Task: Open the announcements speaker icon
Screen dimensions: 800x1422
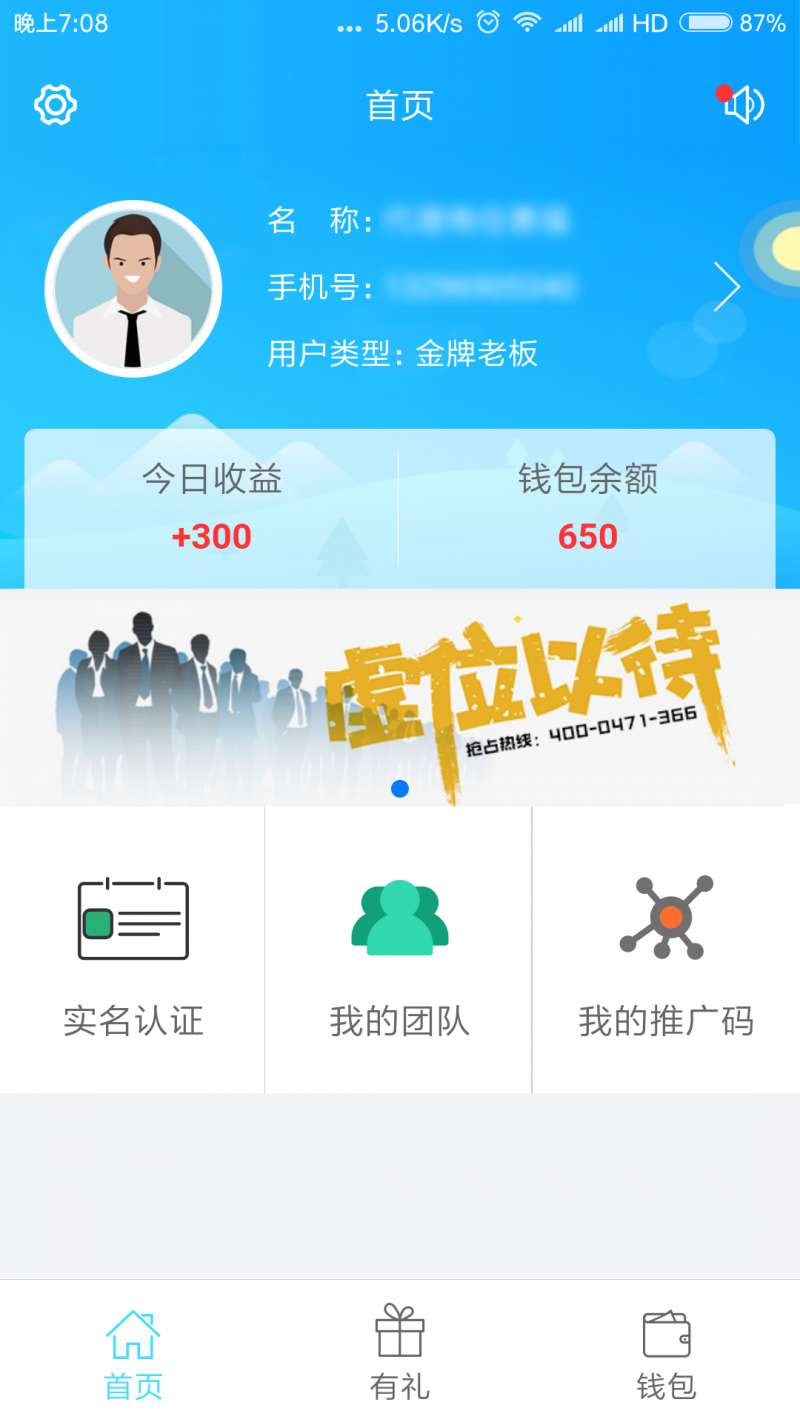Action: [x=743, y=105]
